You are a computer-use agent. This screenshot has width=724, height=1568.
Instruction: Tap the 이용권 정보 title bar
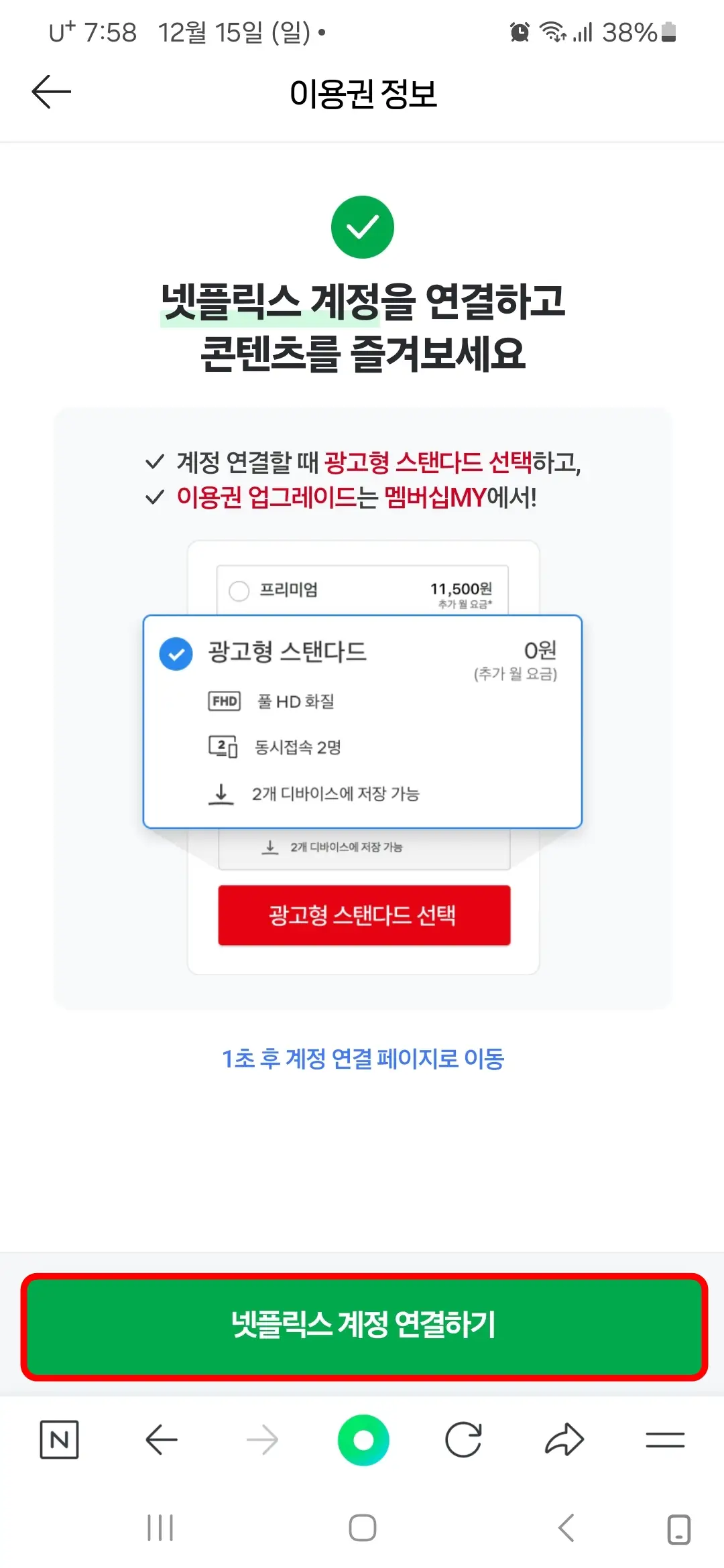click(x=362, y=94)
